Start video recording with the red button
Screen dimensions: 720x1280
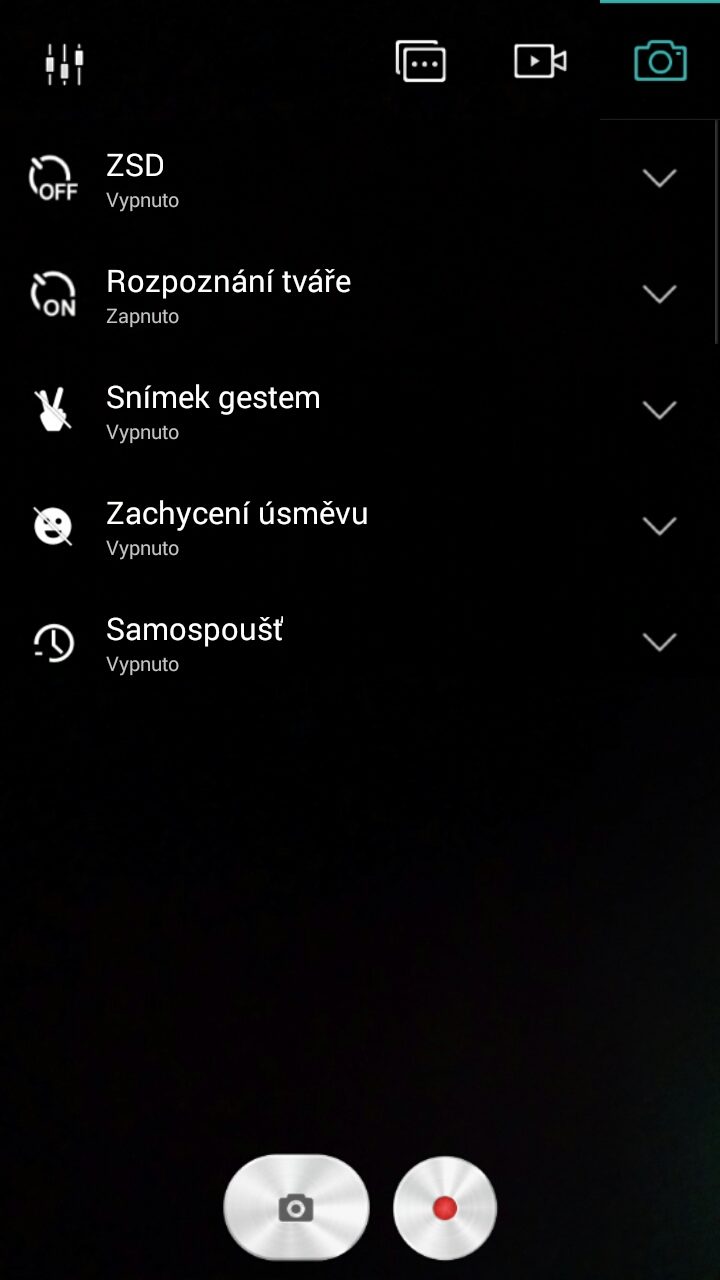445,1208
